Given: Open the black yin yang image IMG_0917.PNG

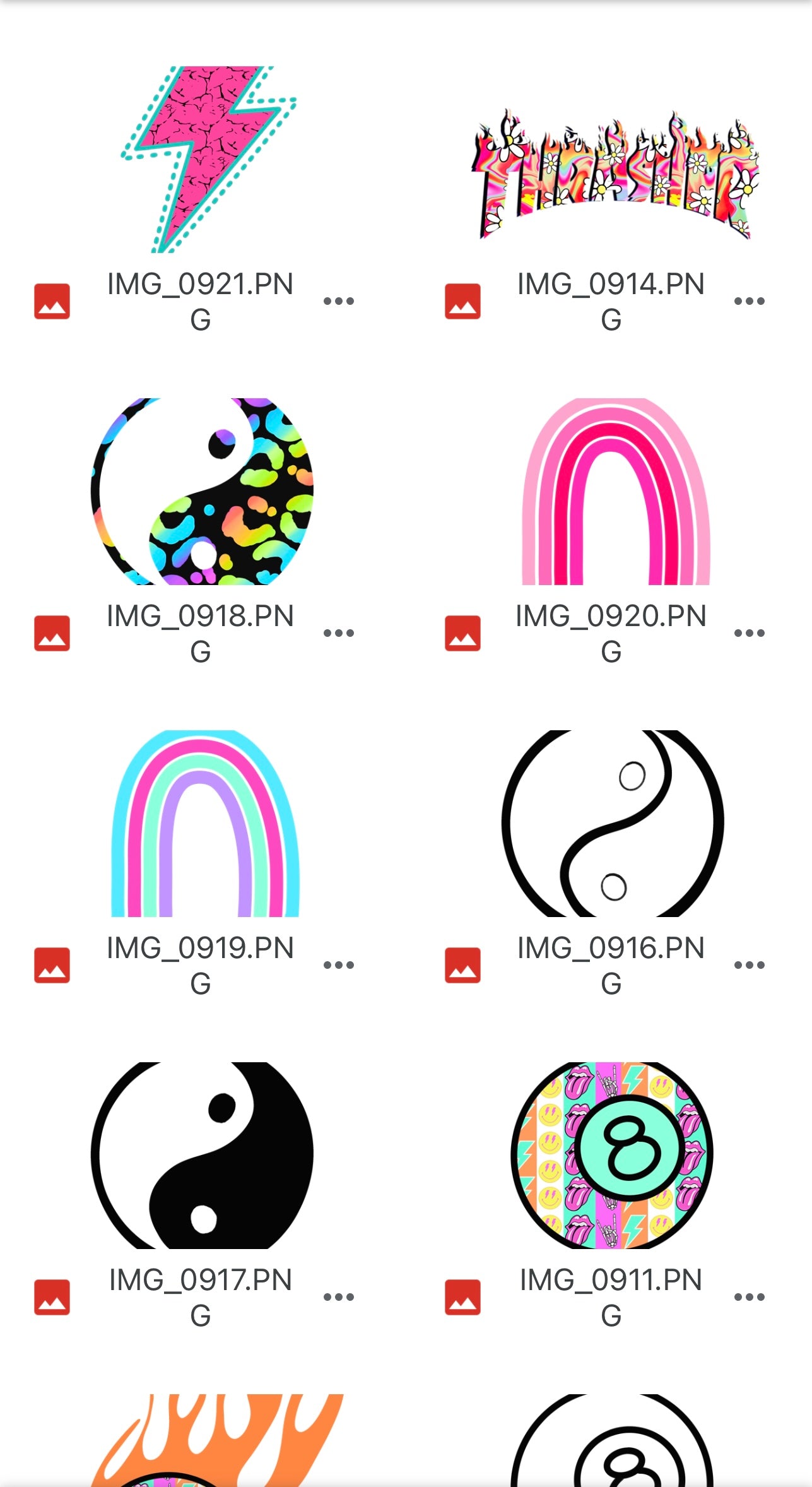Looking at the screenshot, I should (202, 1155).
